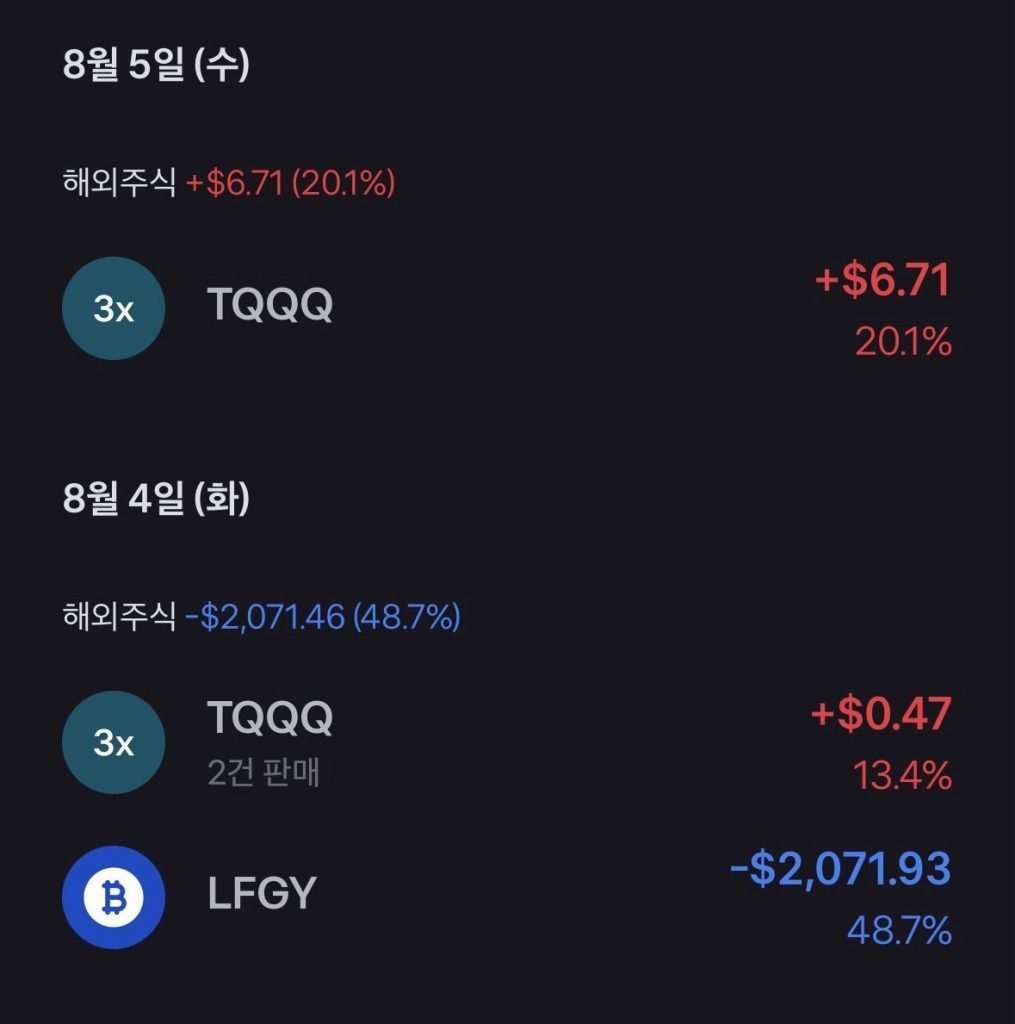Image resolution: width=1015 pixels, height=1024 pixels.
Task: Open the TQQQ row under 8월 5일
Action: point(507,308)
